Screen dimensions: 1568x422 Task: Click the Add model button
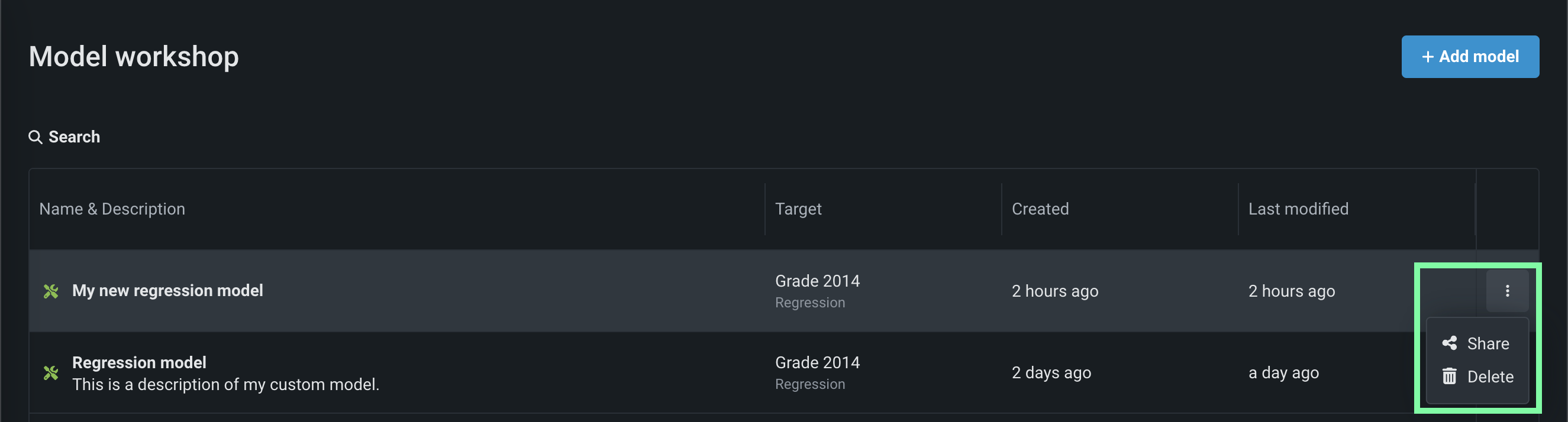pyautogui.click(x=1469, y=57)
